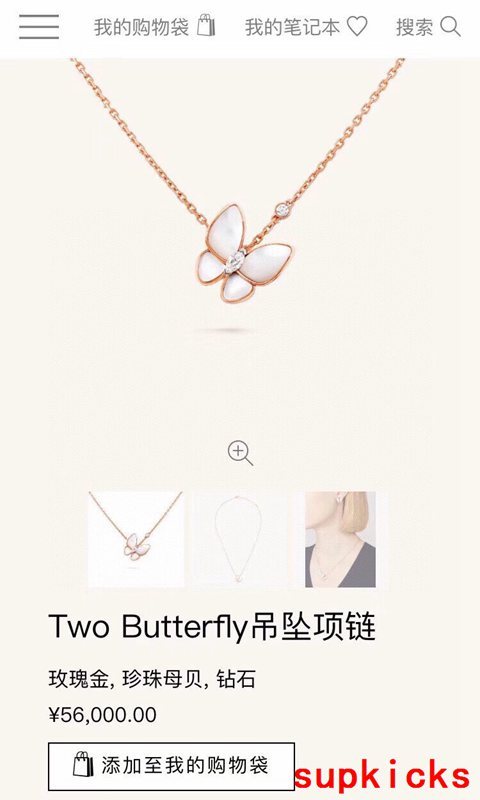Select the full necklace thumbnail
The height and width of the screenshot is (800, 480).
click(238, 539)
